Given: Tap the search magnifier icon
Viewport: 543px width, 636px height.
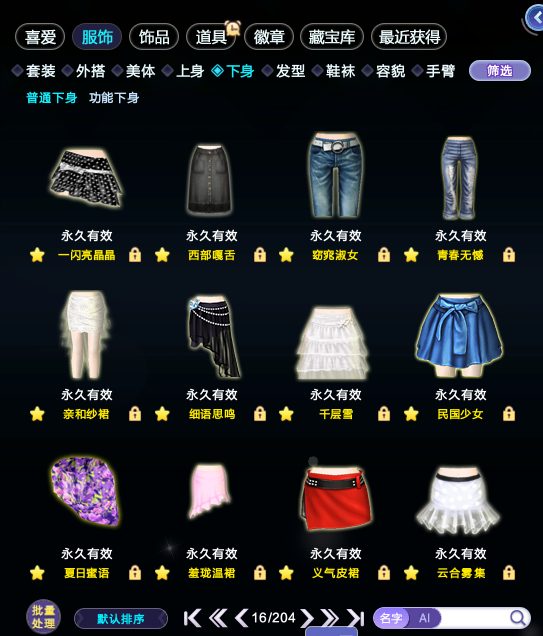Looking at the screenshot, I should click(517, 618).
